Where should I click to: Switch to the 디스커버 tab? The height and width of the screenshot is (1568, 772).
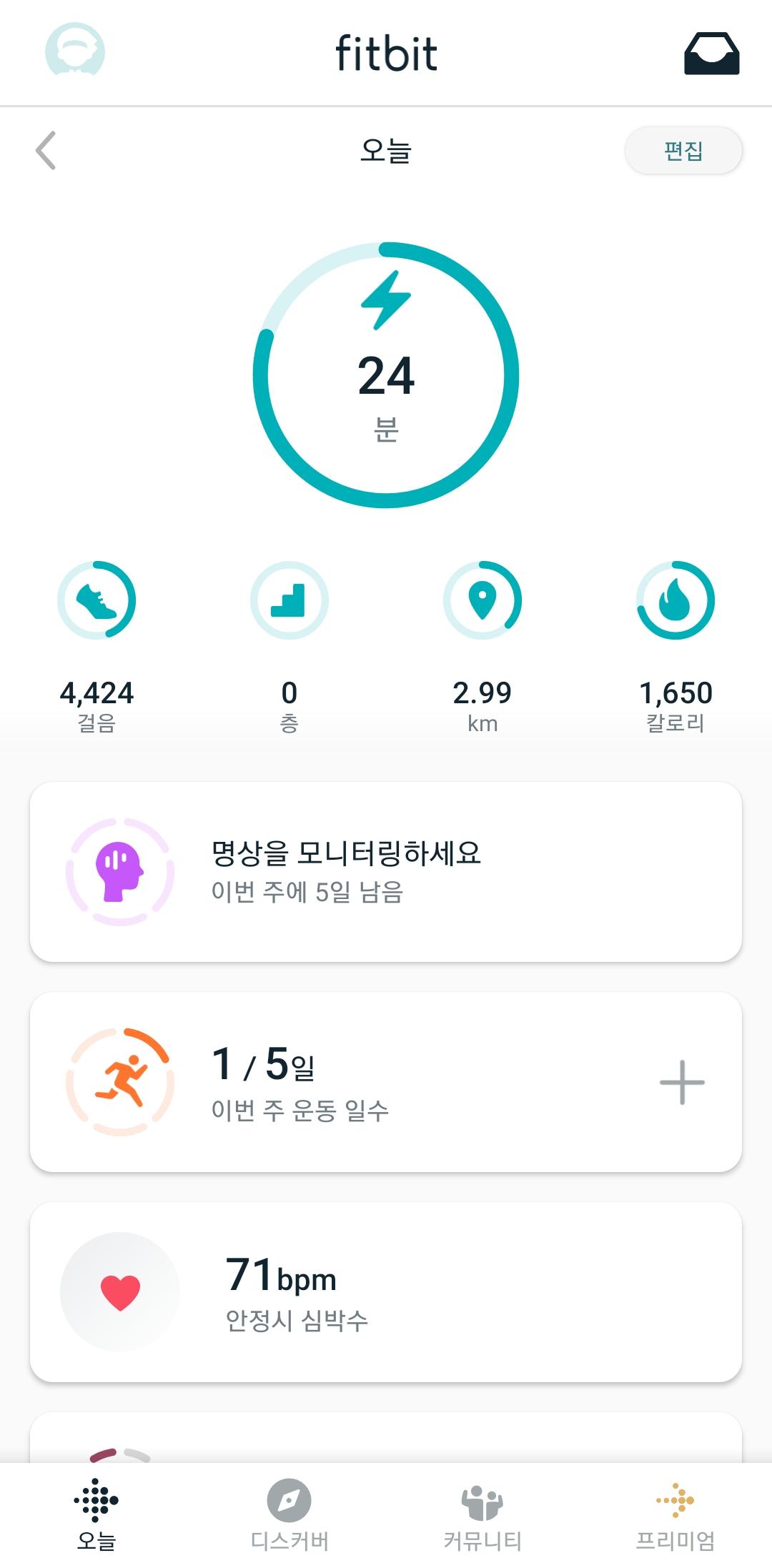pyautogui.click(x=289, y=1515)
